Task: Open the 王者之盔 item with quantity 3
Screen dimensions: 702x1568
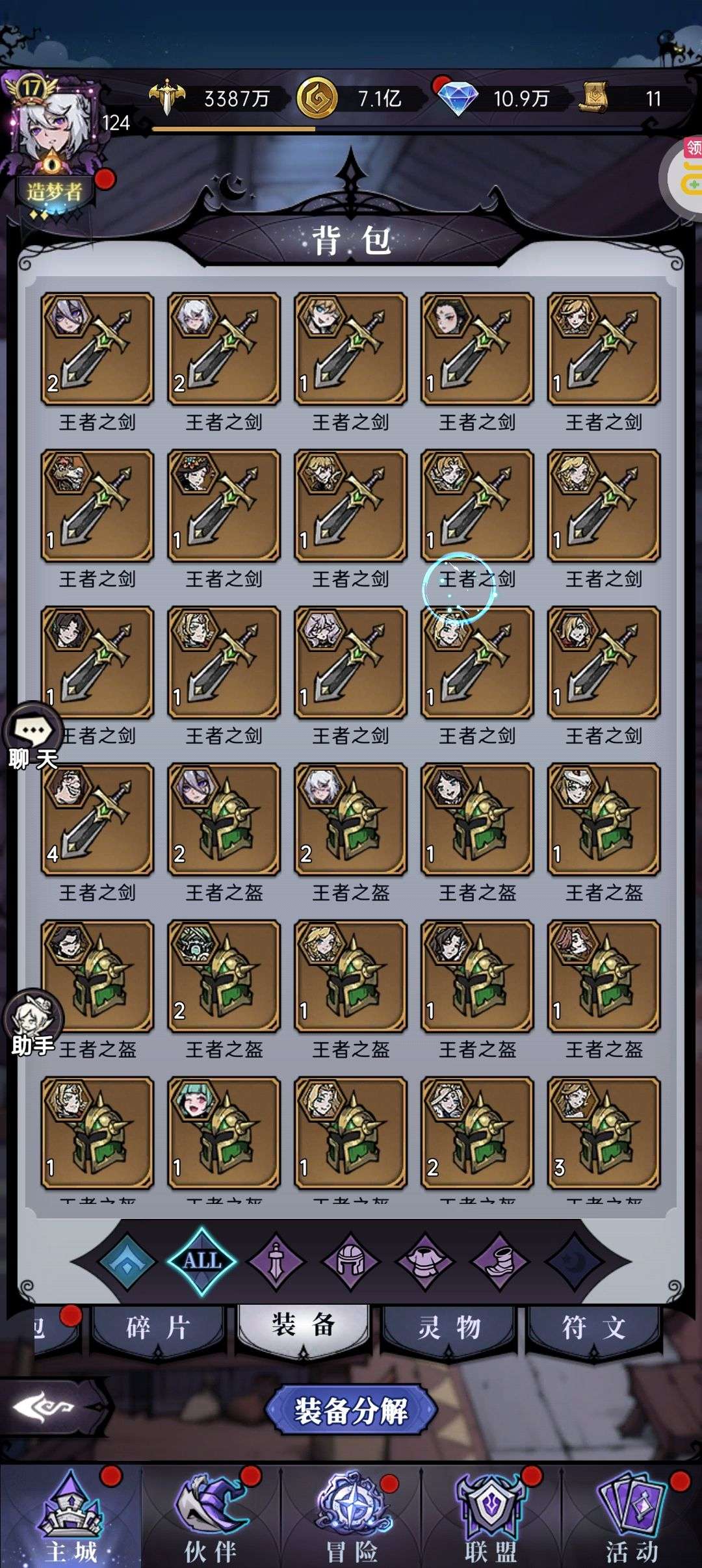Action: [x=604, y=1132]
